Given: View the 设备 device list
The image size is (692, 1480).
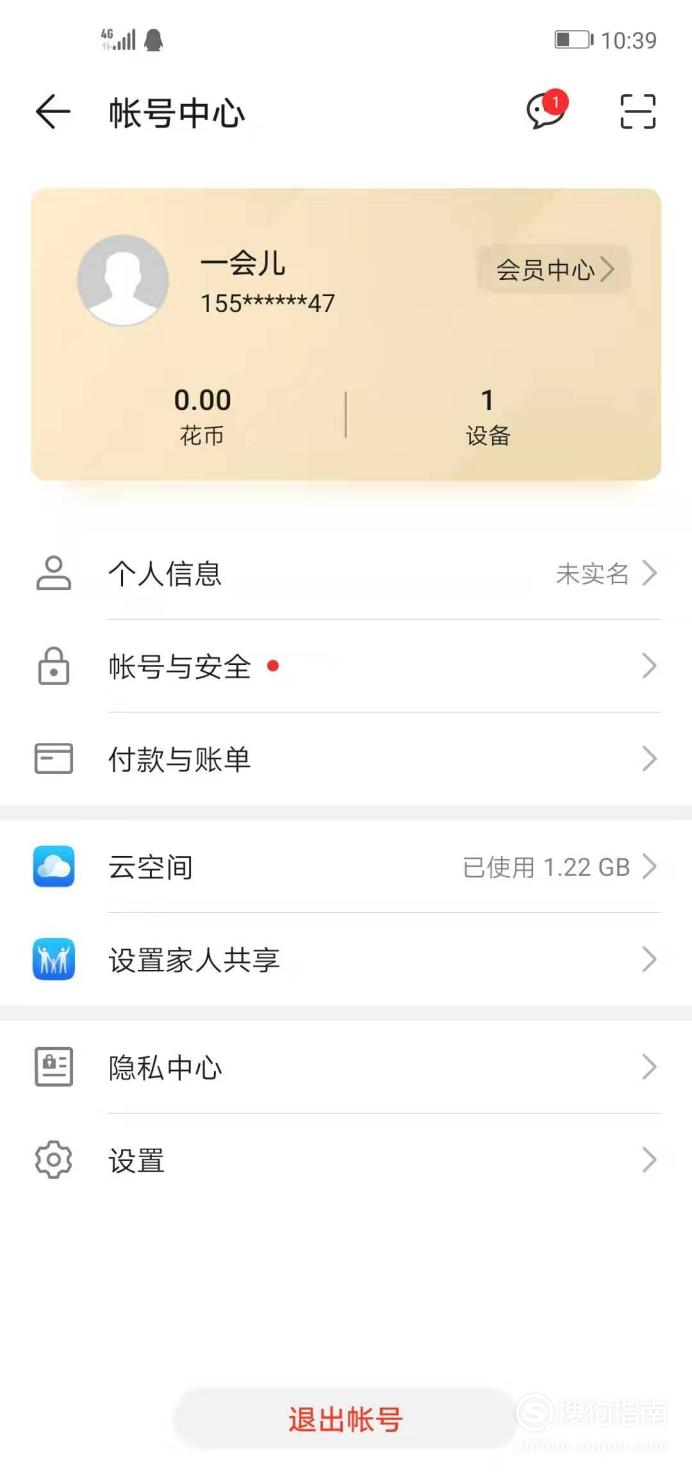Looking at the screenshot, I should 488,415.
